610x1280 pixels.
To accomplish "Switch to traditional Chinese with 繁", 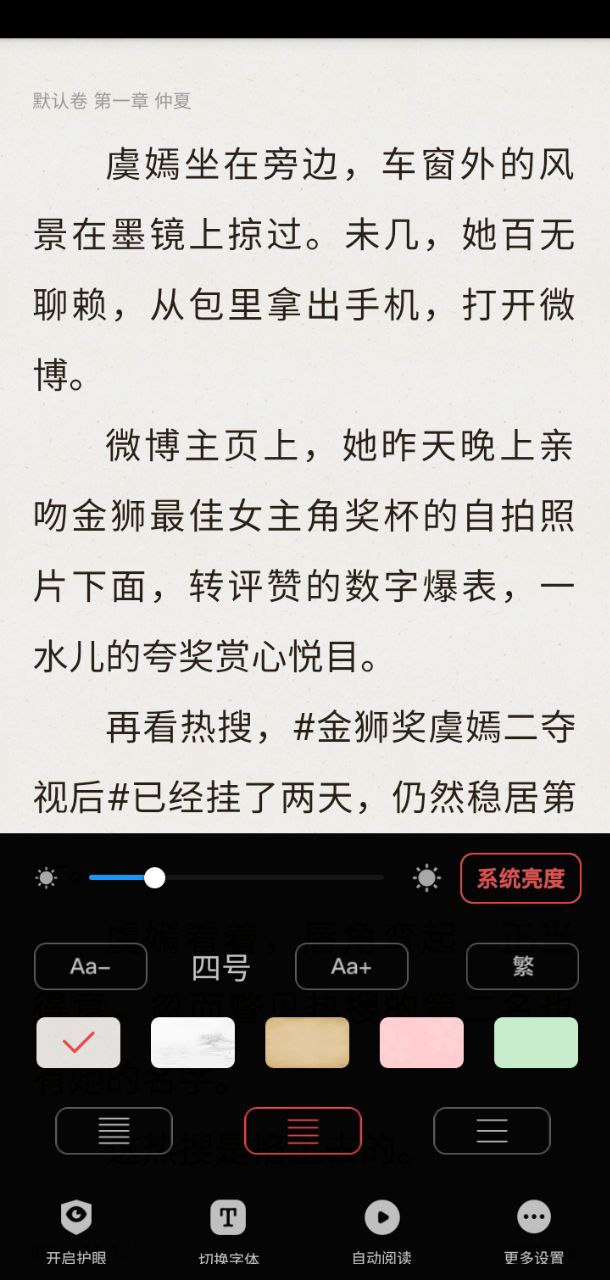I will coord(522,966).
